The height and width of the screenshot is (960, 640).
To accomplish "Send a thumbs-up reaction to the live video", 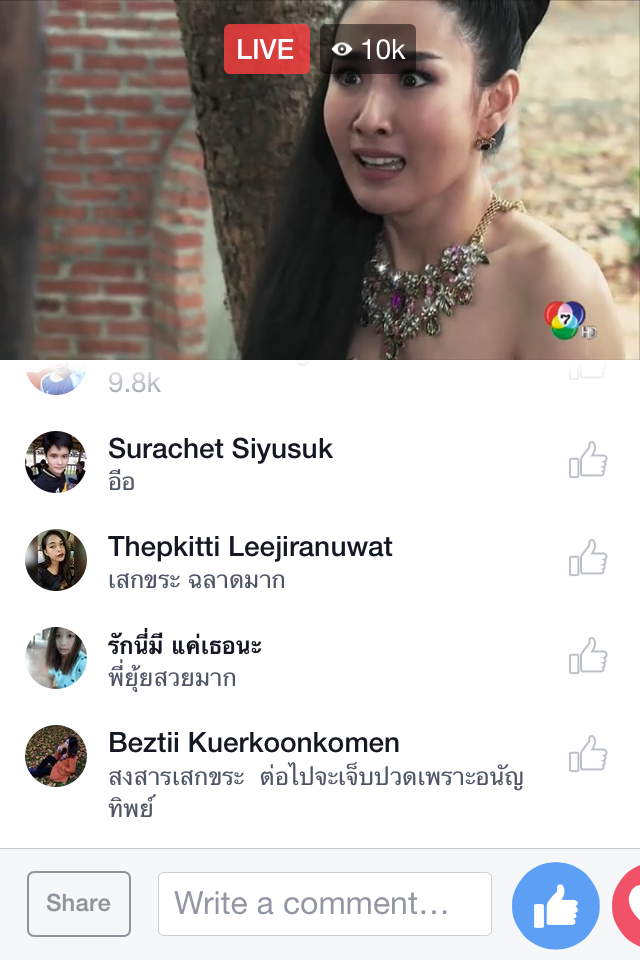I will click(555, 906).
